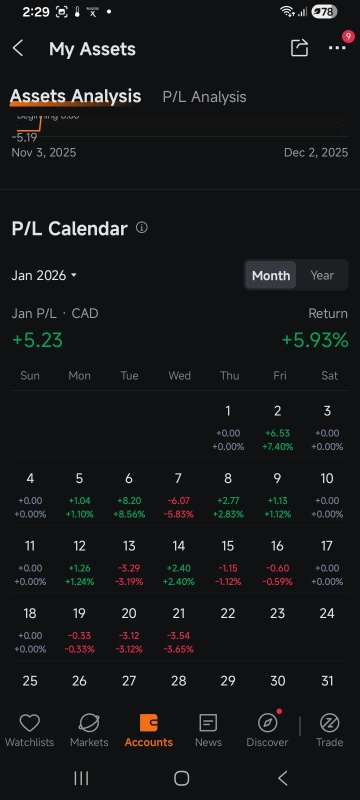Select the Assets Analysis tab
The image size is (360, 800).
pyautogui.click(x=75, y=96)
